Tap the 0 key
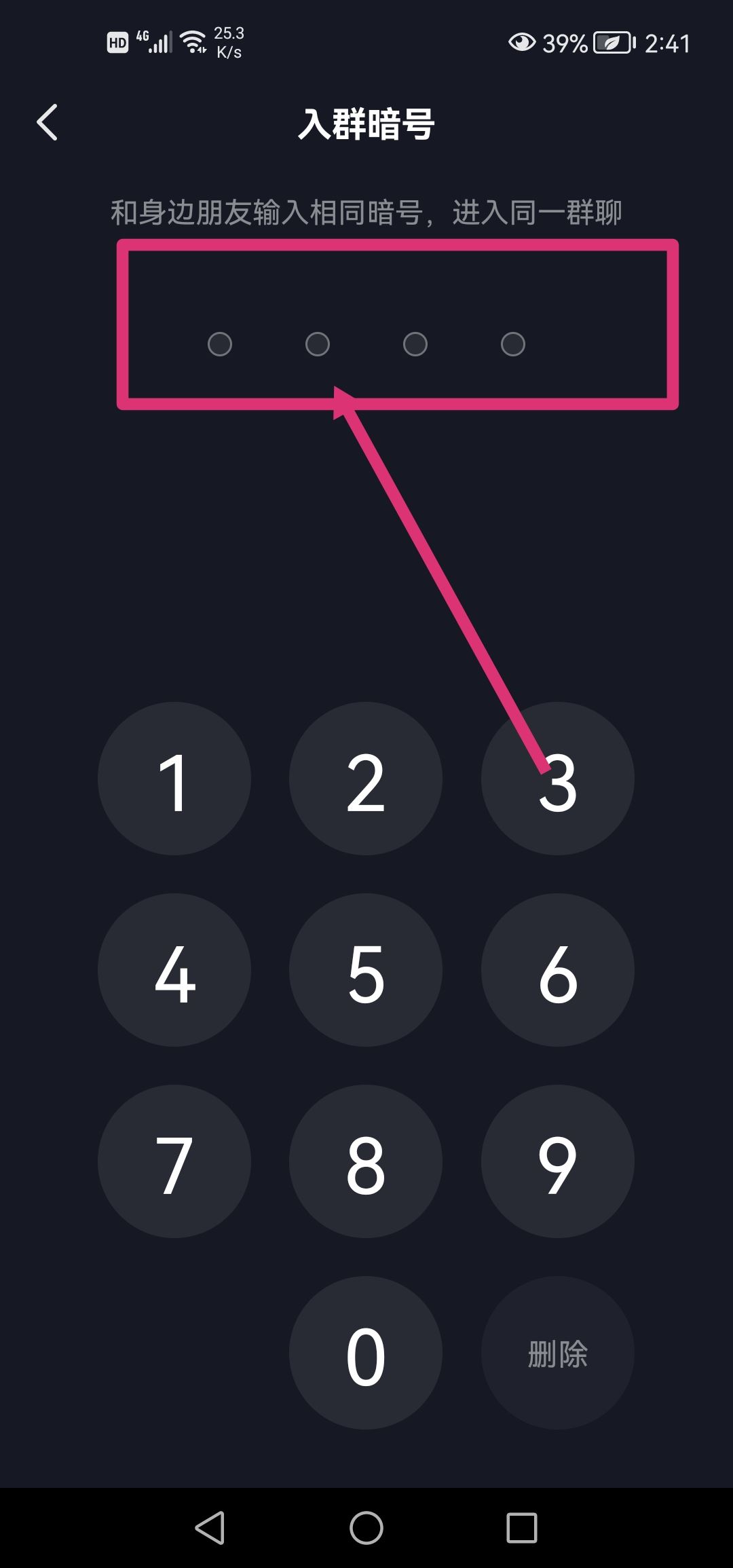733x1568 pixels. pyautogui.click(x=366, y=1353)
